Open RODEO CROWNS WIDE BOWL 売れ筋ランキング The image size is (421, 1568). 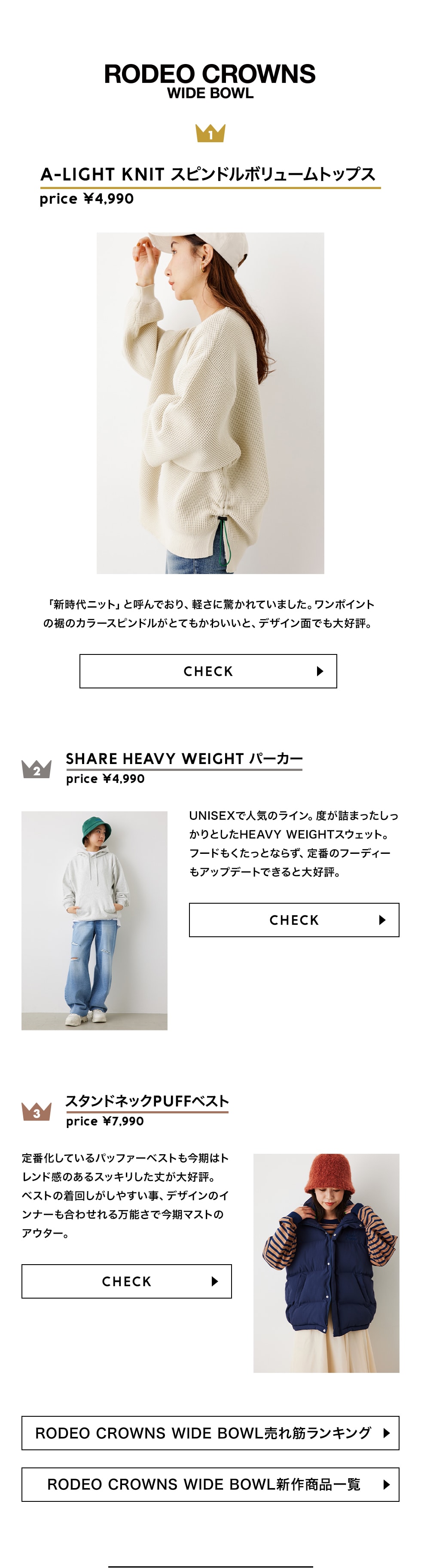(210, 1432)
